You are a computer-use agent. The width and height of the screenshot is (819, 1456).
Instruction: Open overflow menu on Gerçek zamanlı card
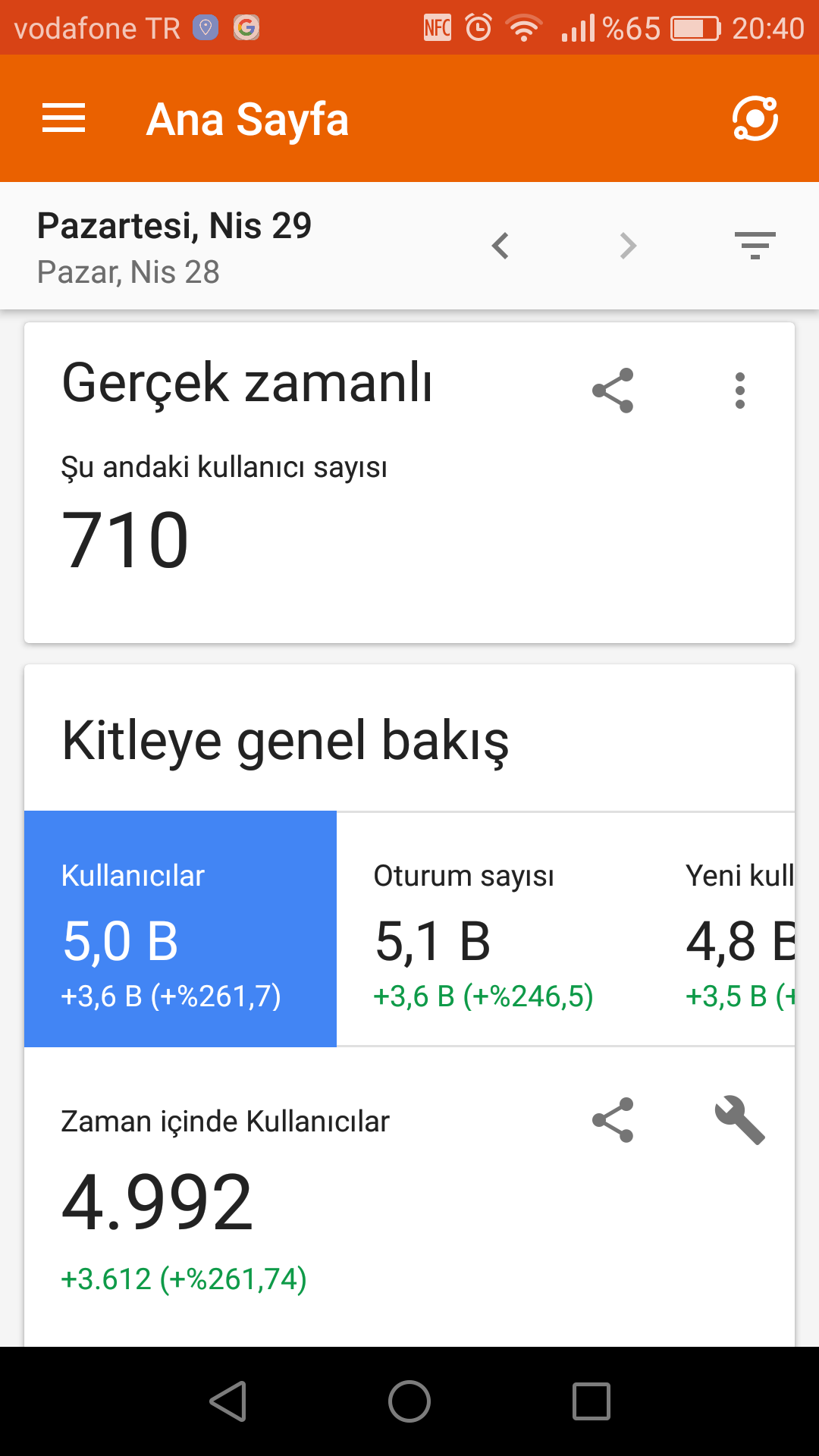pos(740,391)
